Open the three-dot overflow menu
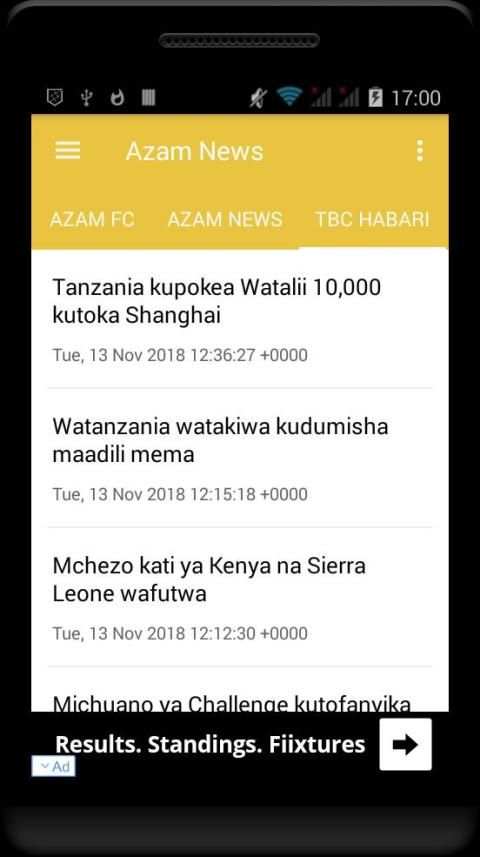The width and height of the screenshot is (480, 857). coord(419,150)
